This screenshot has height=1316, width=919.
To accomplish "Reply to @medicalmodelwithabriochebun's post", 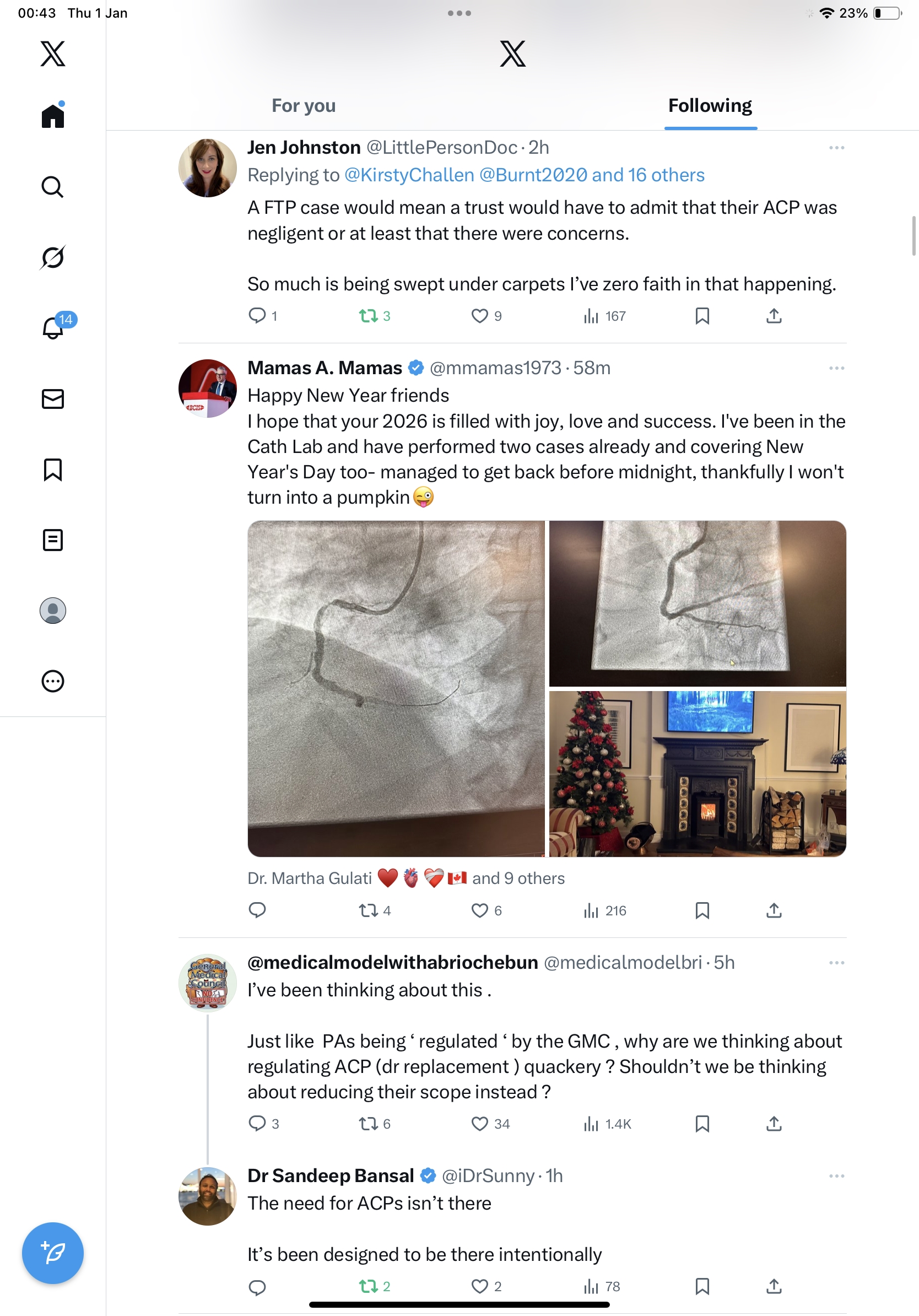I will (257, 1124).
